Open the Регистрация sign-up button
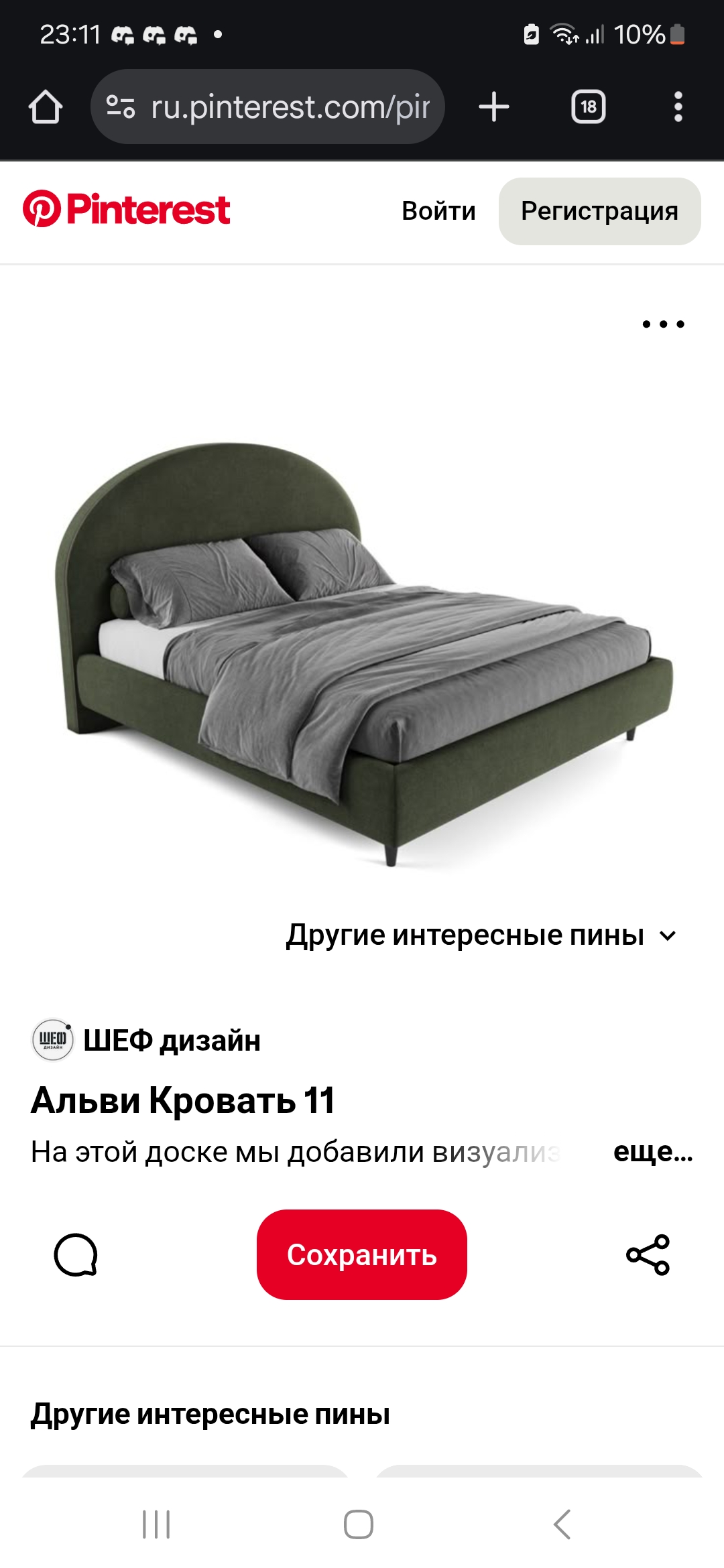724x1568 pixels. tap(599, 211)
